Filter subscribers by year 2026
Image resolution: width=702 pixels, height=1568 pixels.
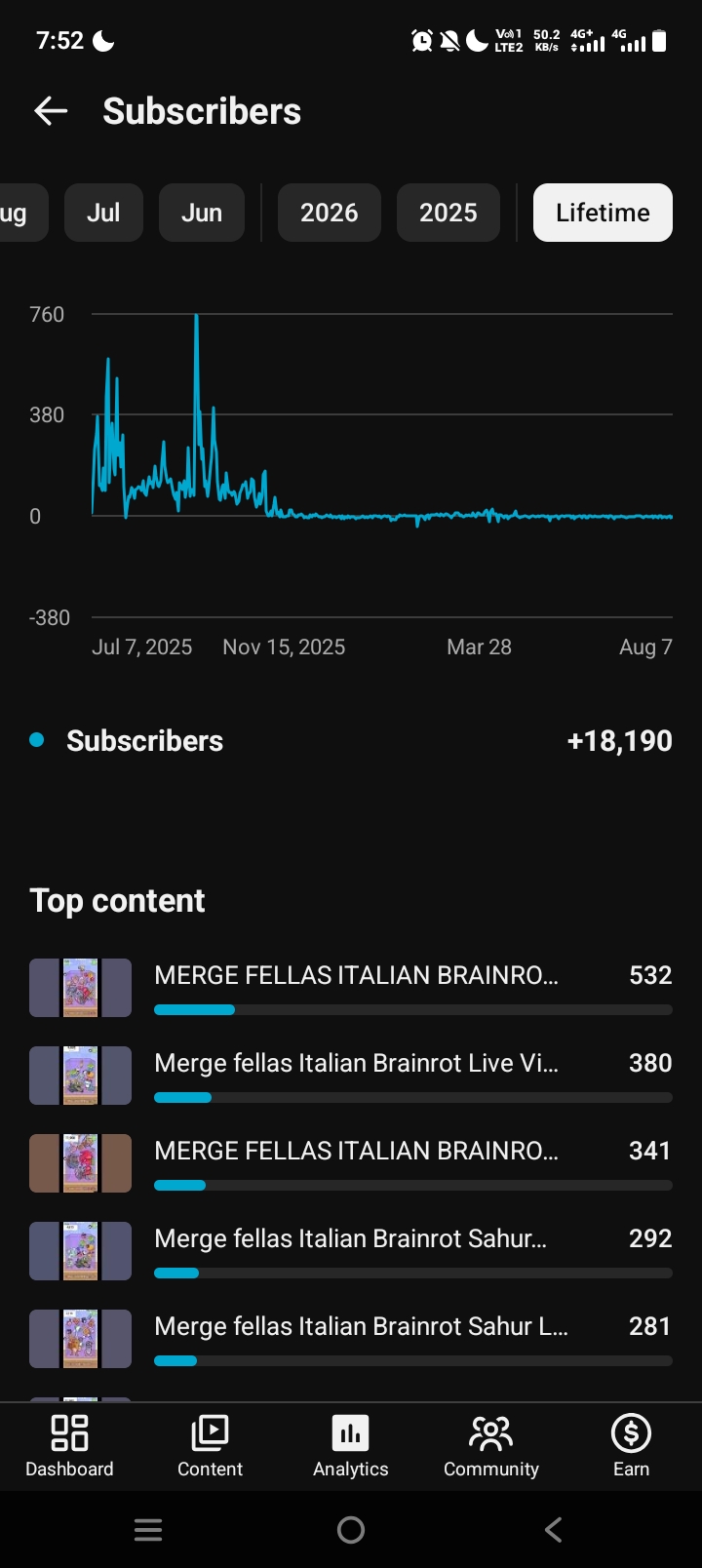click(330, 213)
